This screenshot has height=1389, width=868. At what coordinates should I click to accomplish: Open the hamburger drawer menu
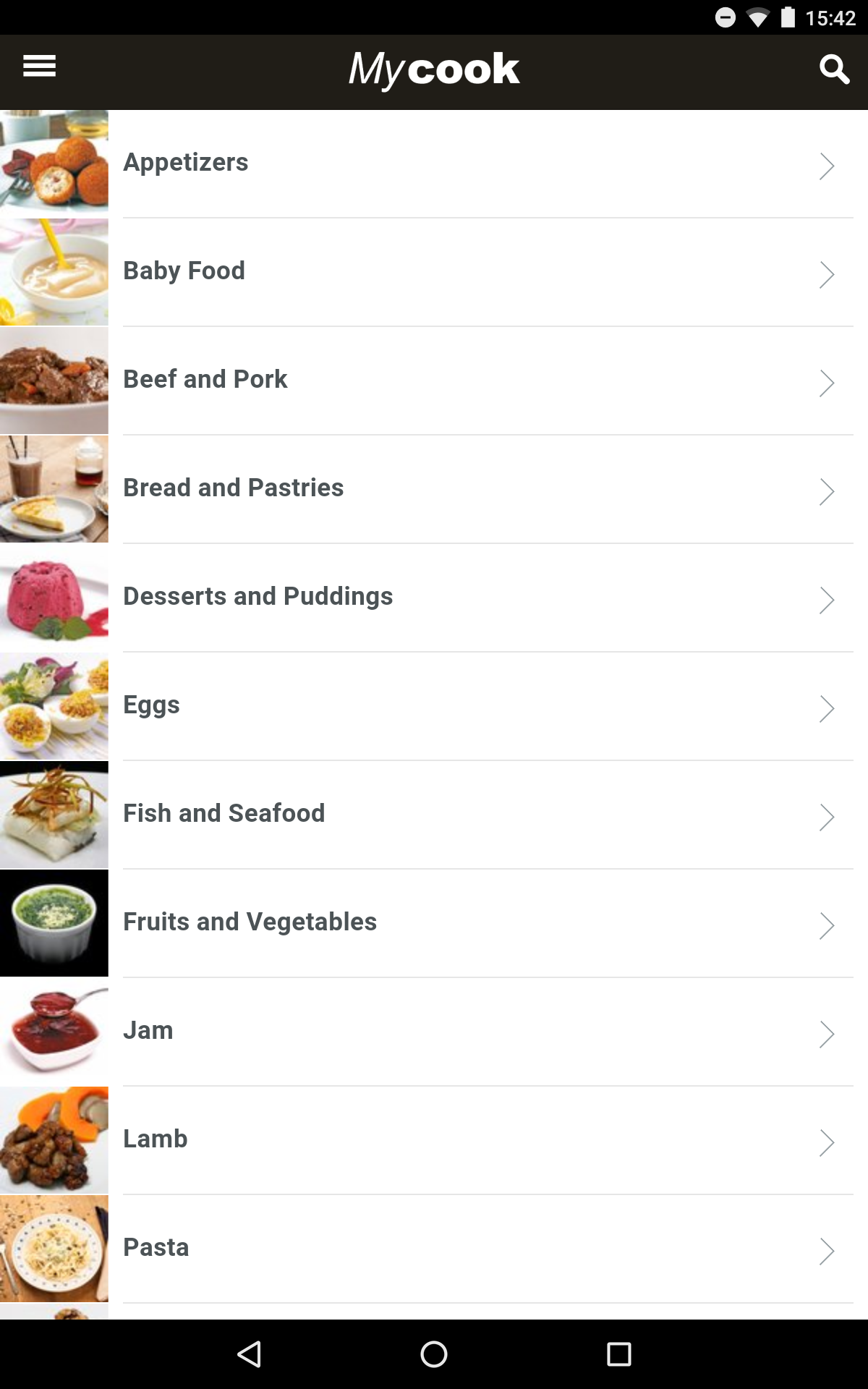point(40,67)
